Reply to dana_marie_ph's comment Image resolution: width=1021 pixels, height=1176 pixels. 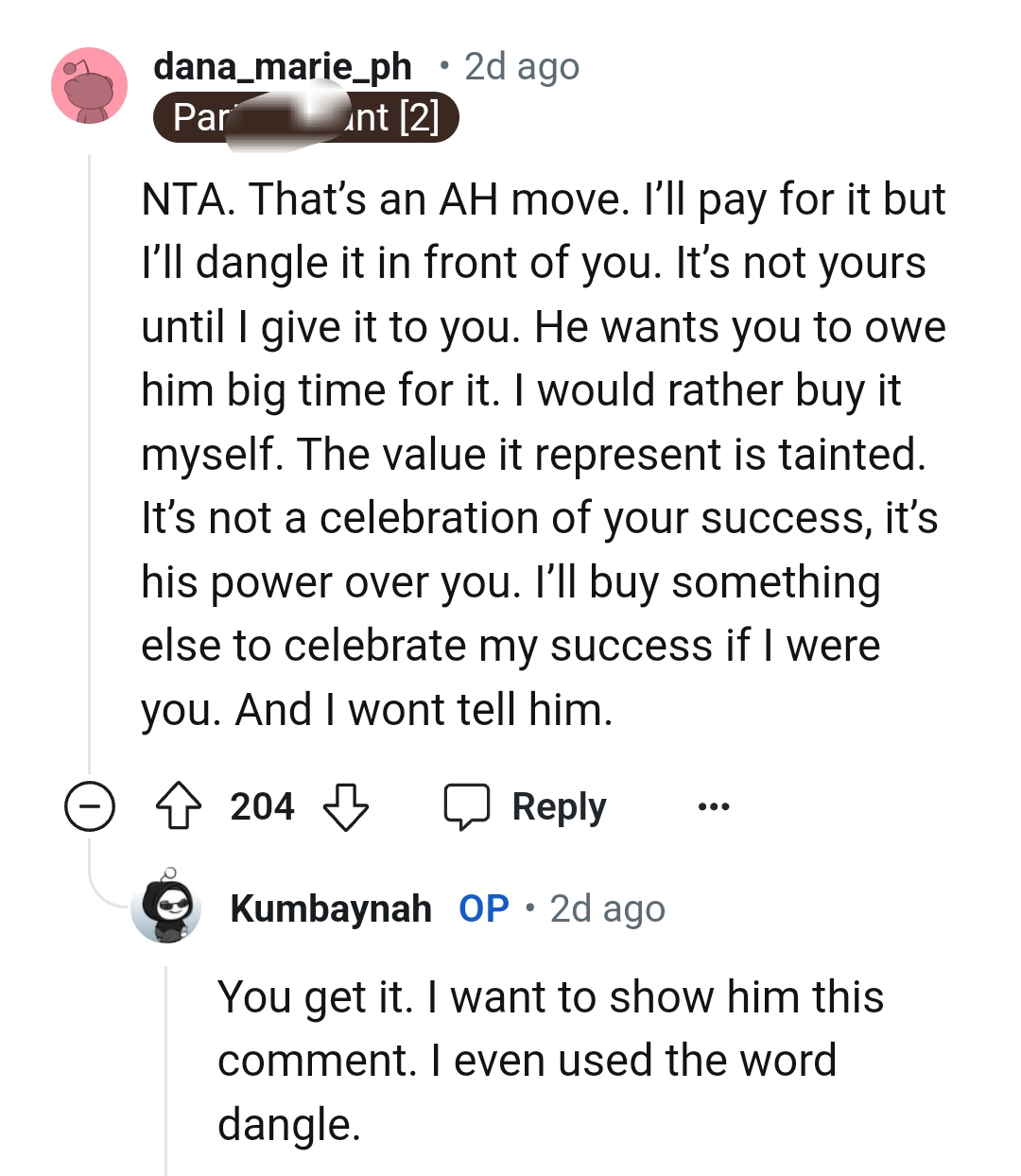pos(527,806)
